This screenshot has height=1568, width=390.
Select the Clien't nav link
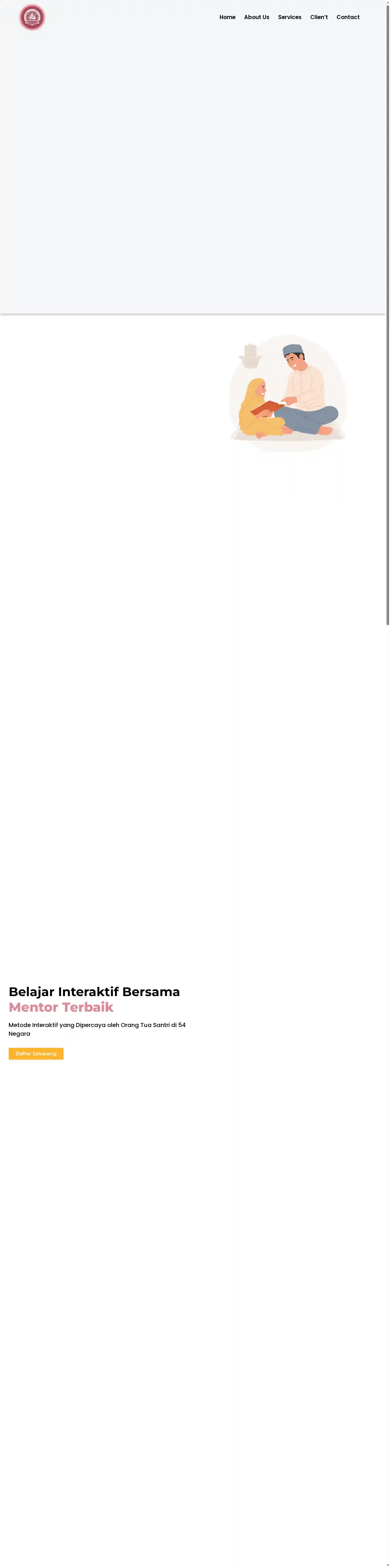tap(319, 17)
